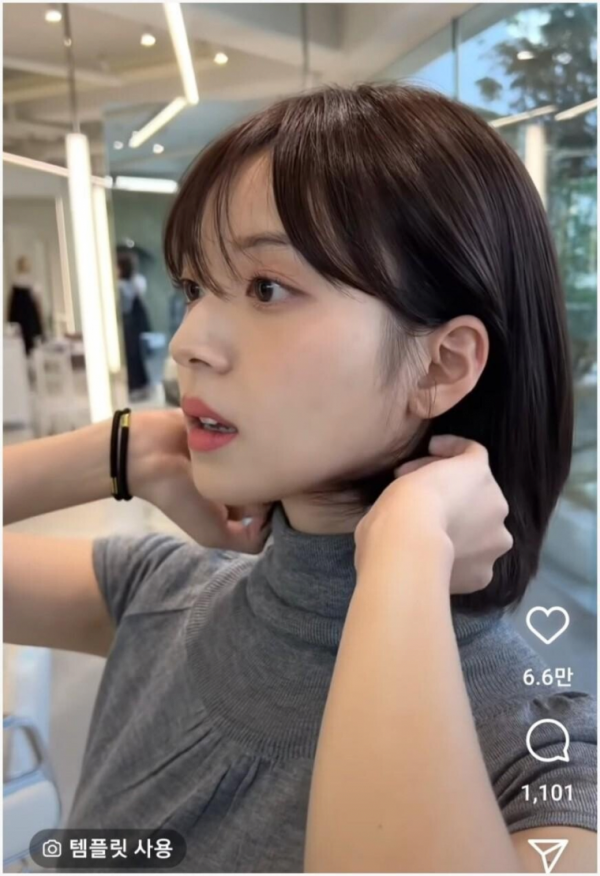Share the reel via paper plane icon
This screenshot has height=876, width=600.
547,855
